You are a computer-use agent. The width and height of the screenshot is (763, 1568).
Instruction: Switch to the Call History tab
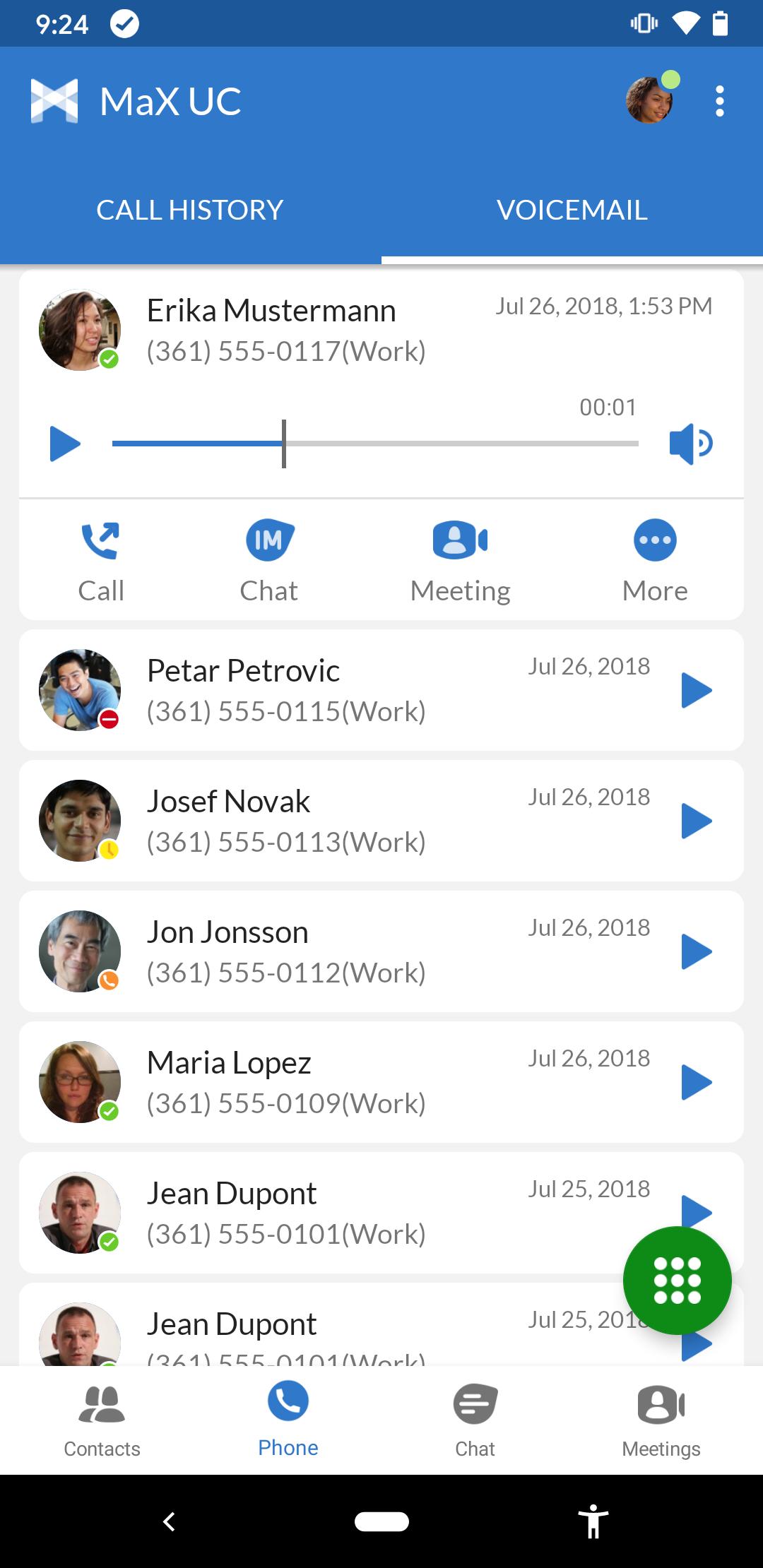[x=189, y=210]
